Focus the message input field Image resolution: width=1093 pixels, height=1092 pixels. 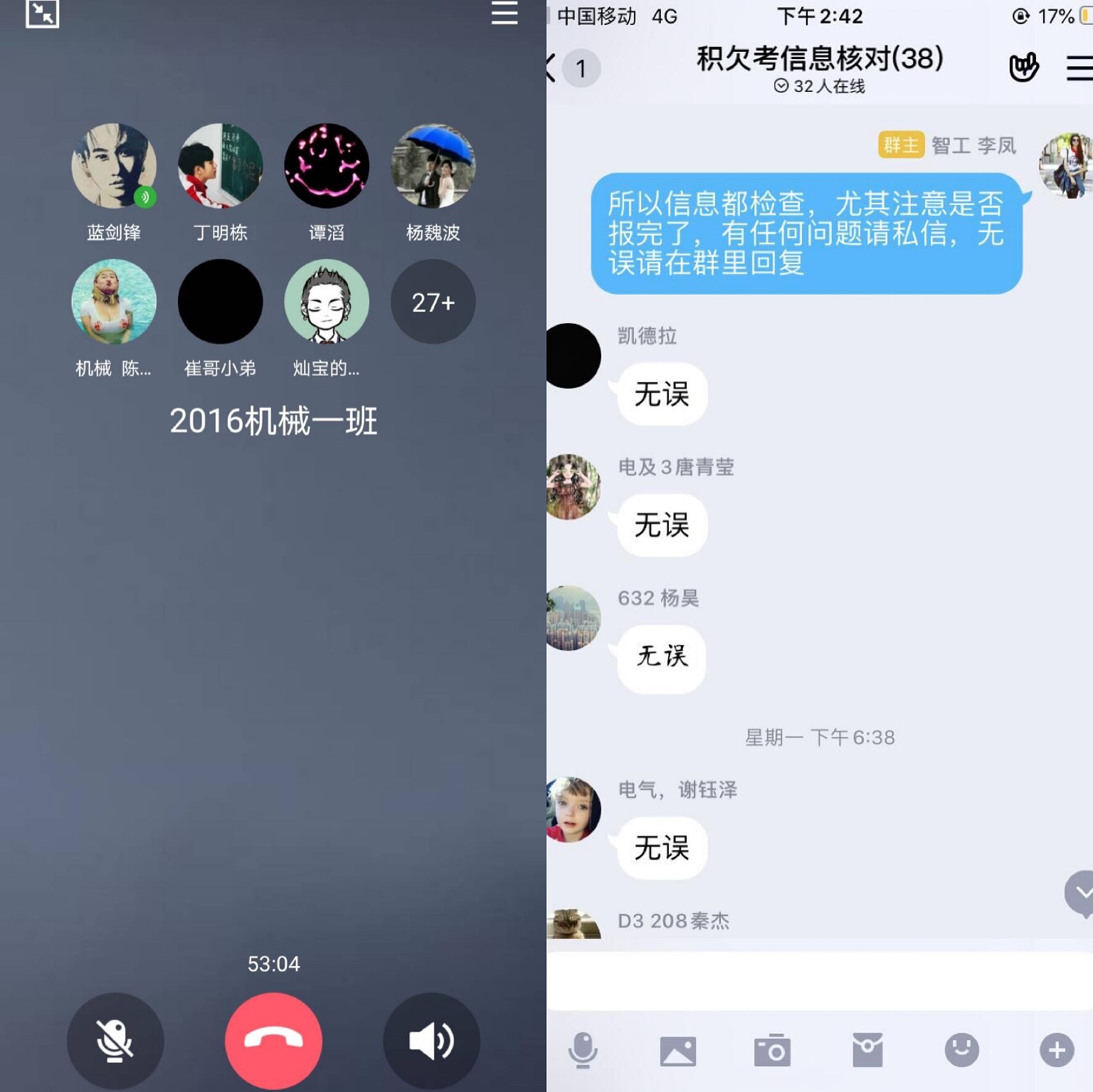click(x=818, y=980)
